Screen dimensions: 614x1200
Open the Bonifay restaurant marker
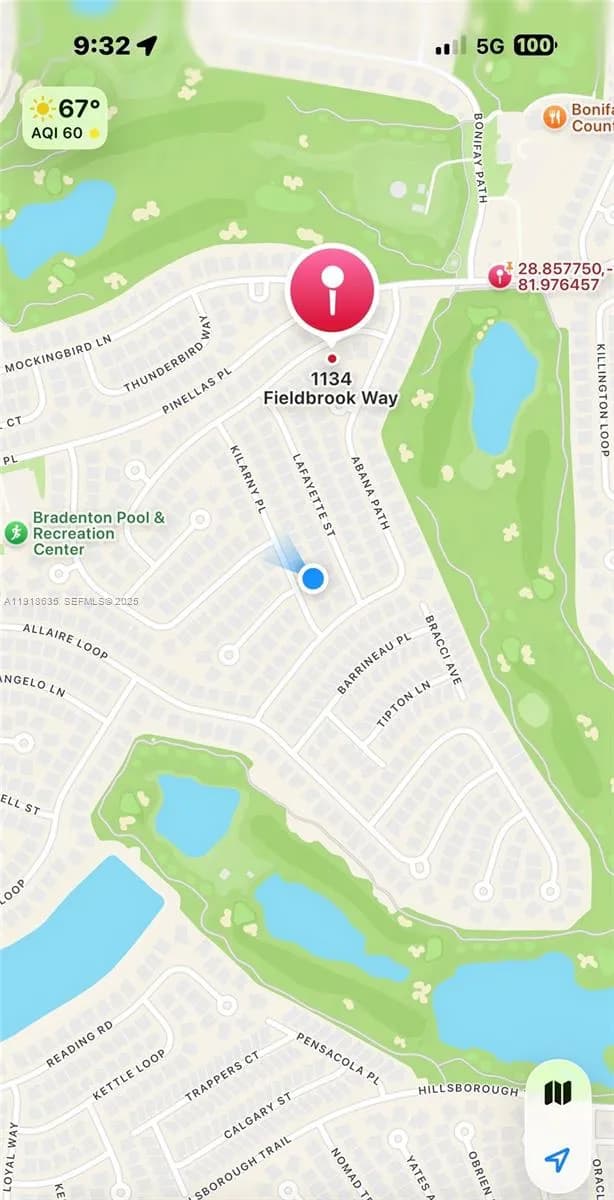(554, 117)
